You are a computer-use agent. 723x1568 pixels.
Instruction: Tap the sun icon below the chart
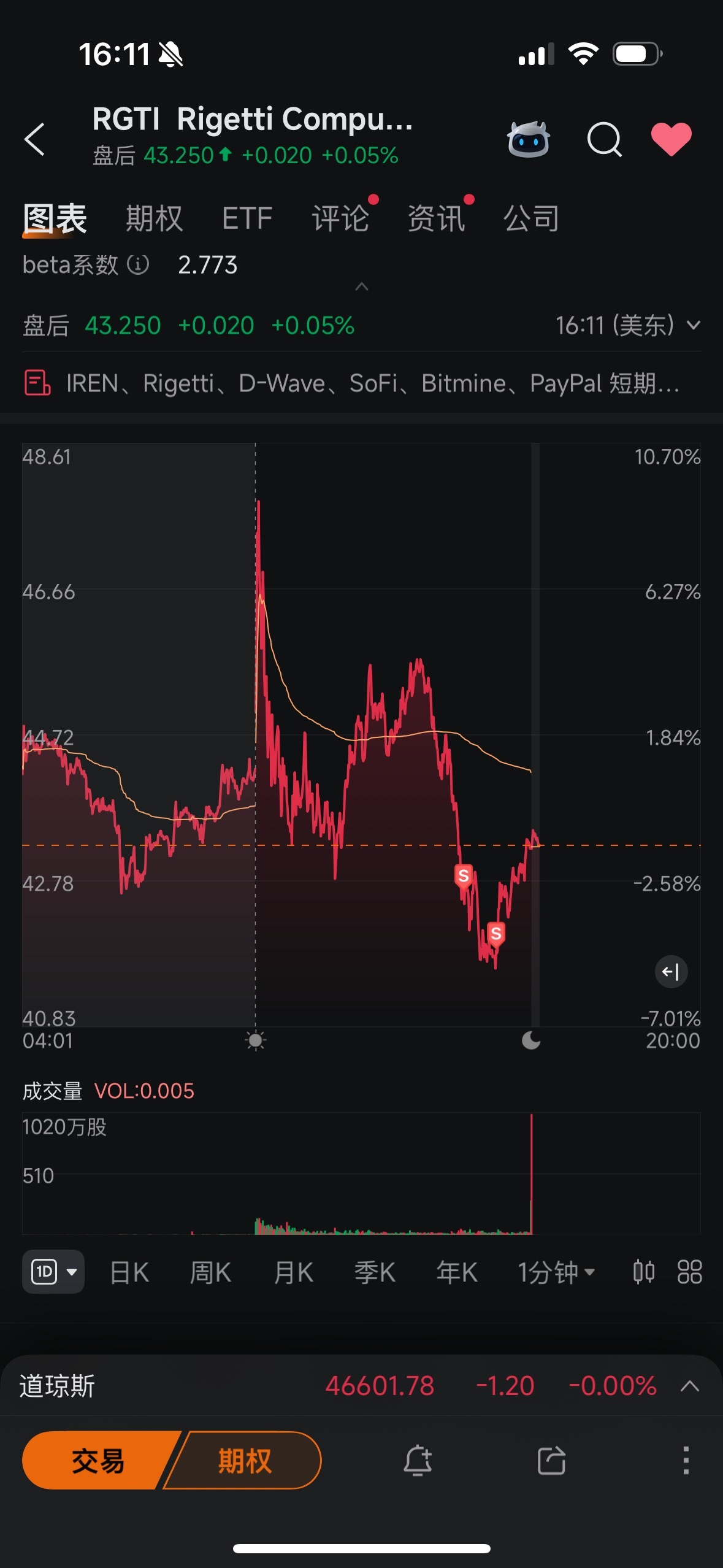coord(256,1040)
